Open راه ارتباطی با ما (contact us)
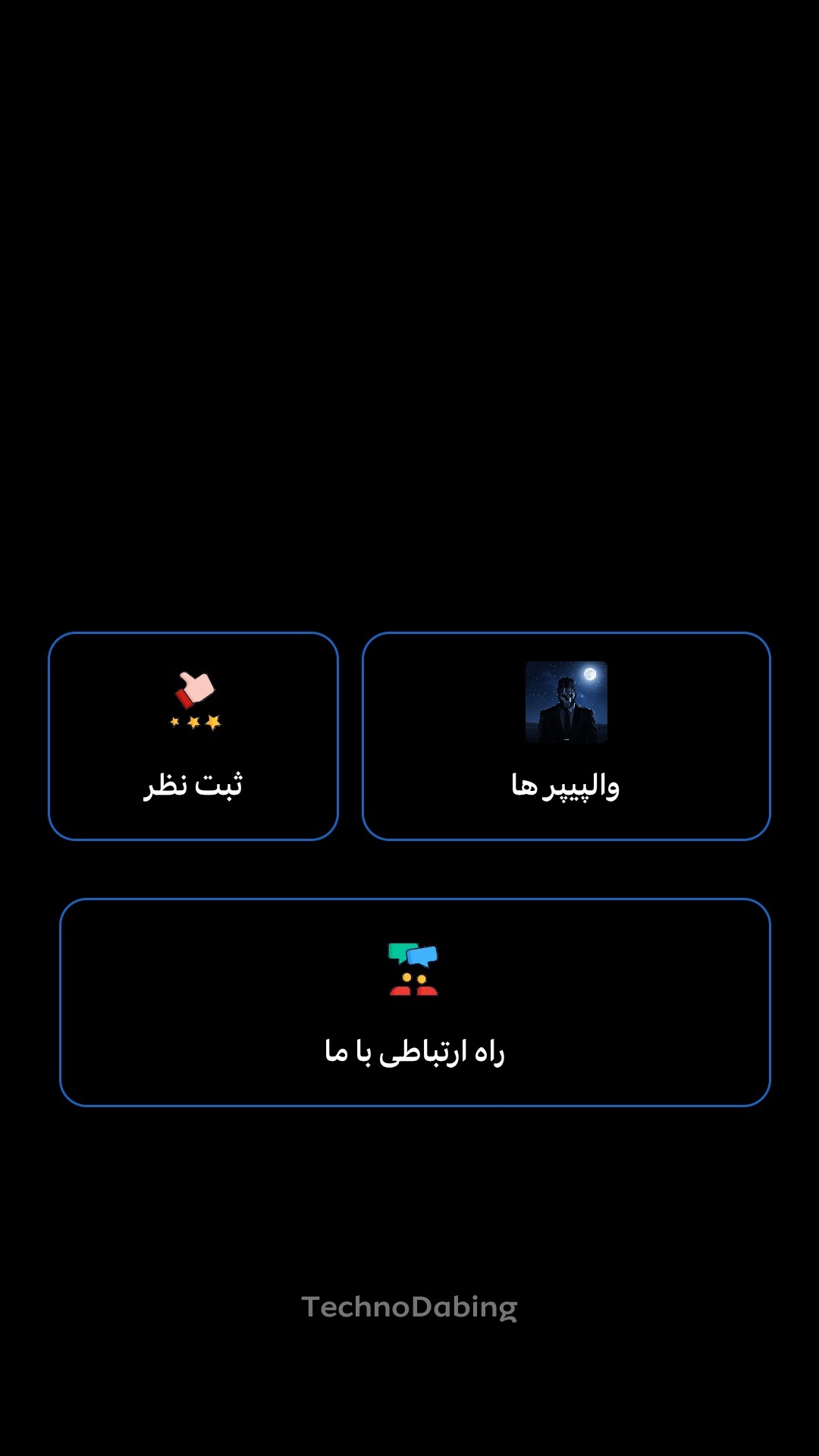Screen dimensions: 819x1456 point(415,1002)
